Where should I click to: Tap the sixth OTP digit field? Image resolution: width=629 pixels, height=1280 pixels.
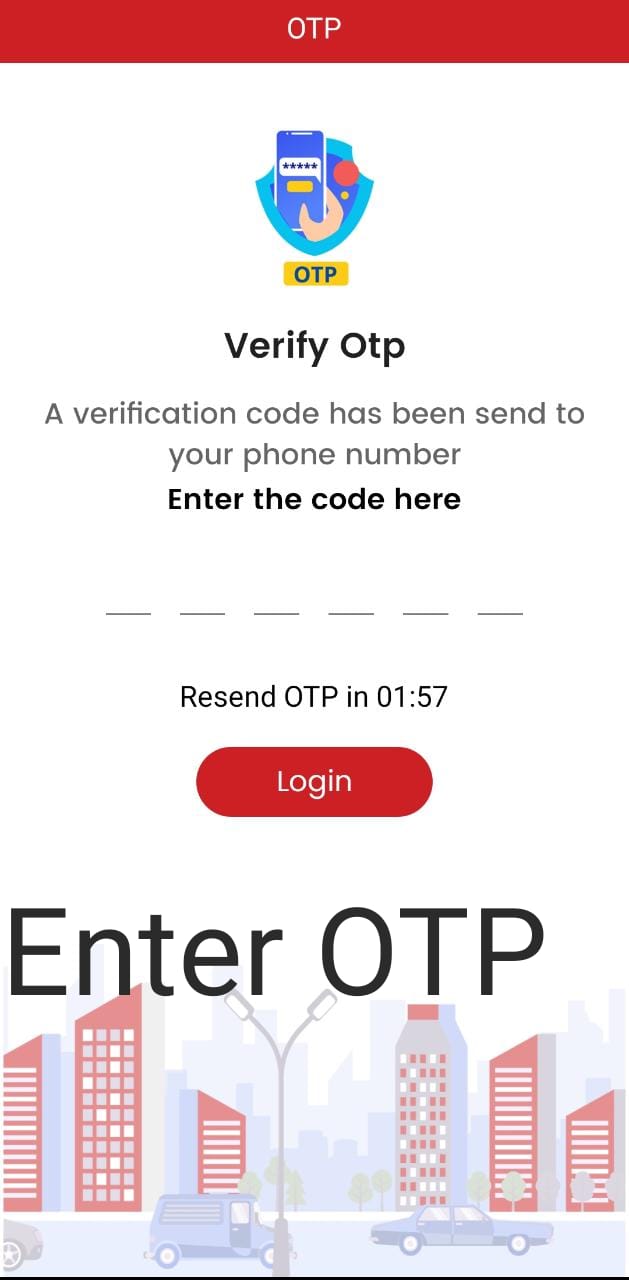click(500, 594)
